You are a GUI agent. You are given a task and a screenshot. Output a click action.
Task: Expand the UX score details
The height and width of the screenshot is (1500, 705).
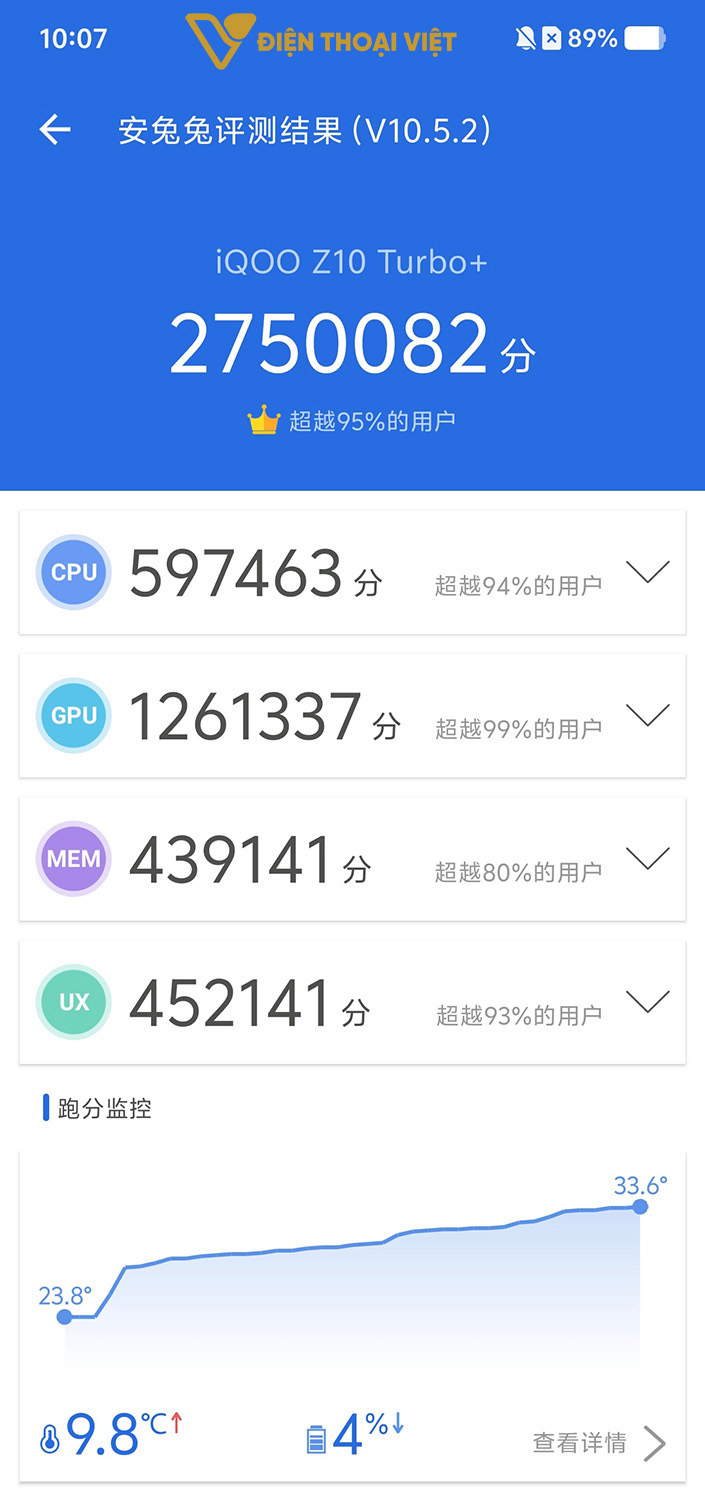647,1001
